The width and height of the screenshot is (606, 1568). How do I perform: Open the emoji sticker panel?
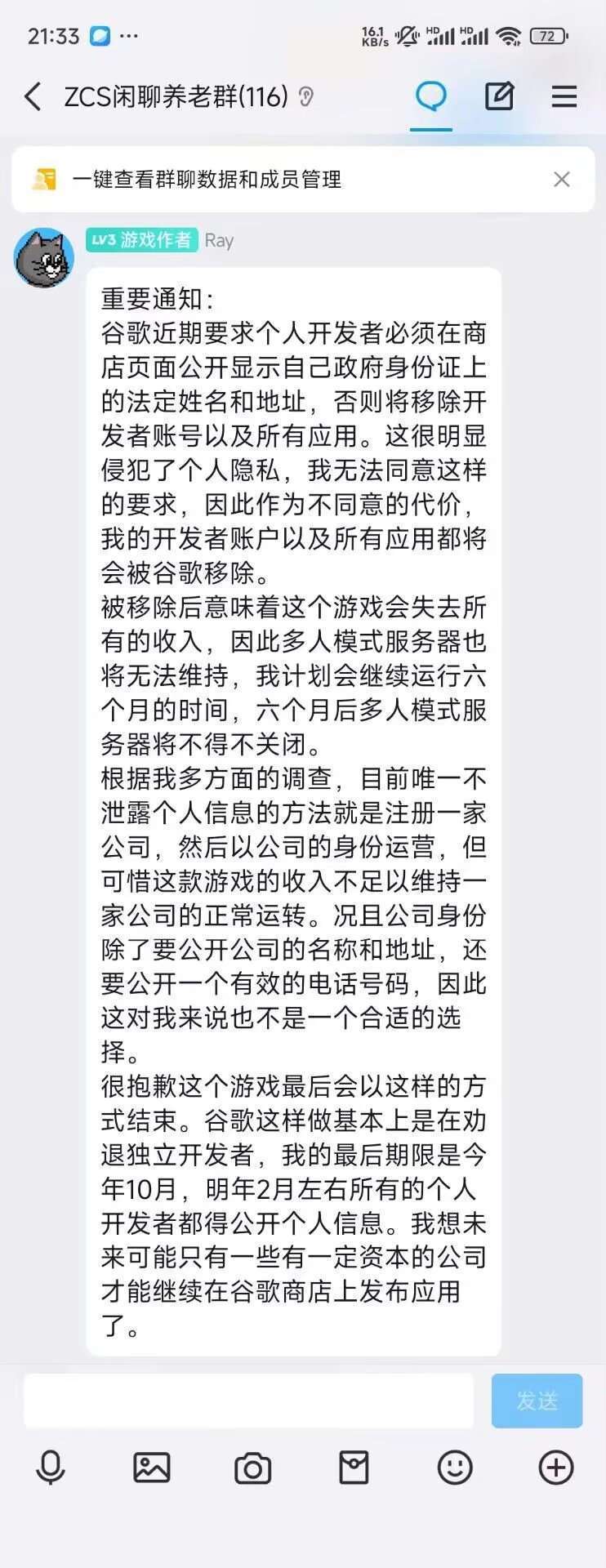coord(455,1468)
